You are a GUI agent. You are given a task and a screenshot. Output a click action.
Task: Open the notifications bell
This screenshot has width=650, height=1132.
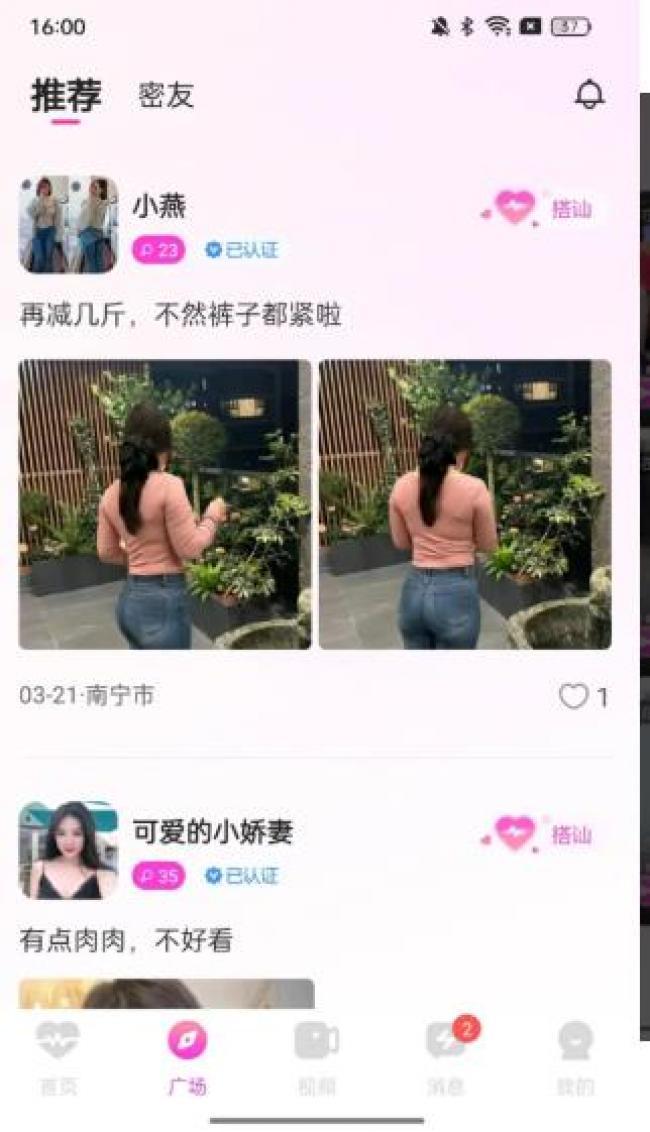click(x=589, y=96)
